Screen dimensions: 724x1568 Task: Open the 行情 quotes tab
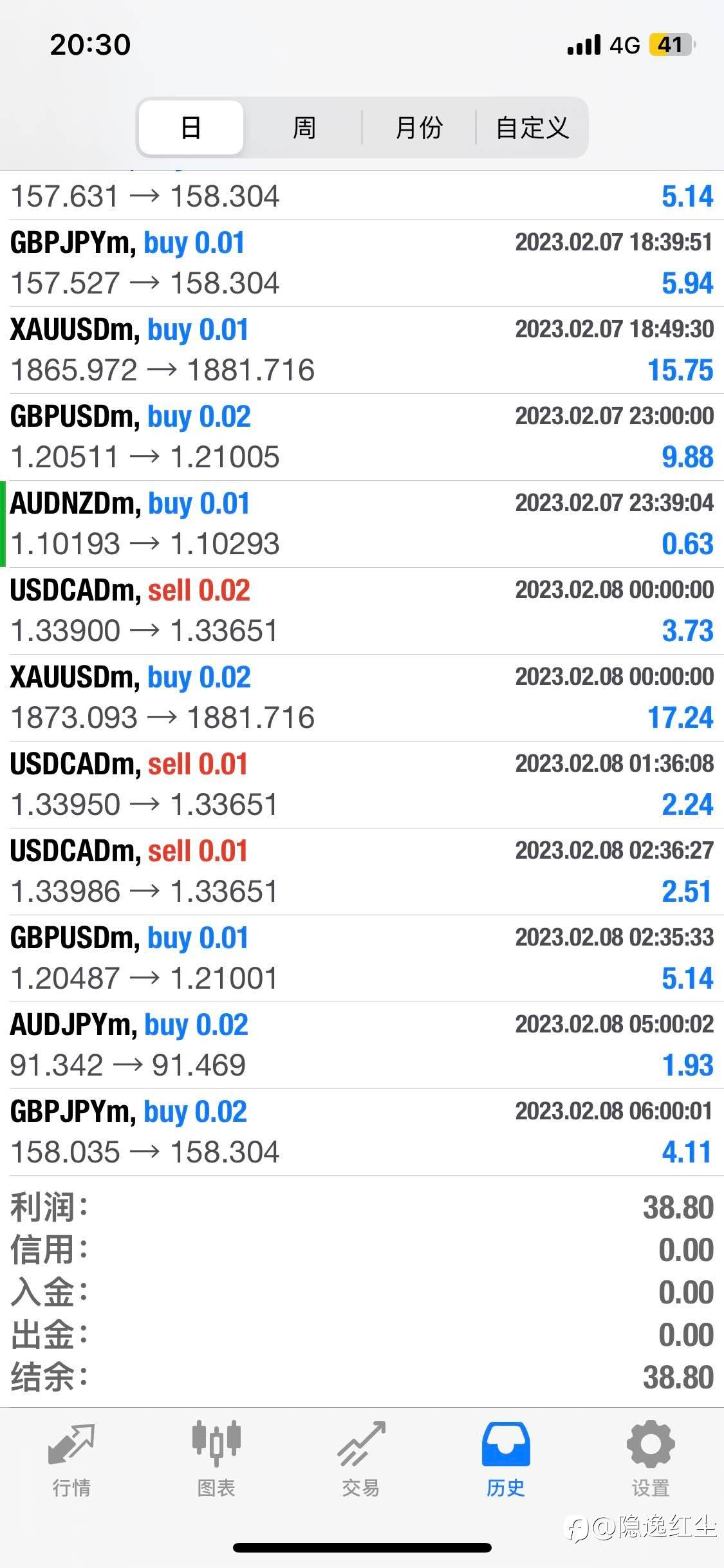(x=71, y=1460)
